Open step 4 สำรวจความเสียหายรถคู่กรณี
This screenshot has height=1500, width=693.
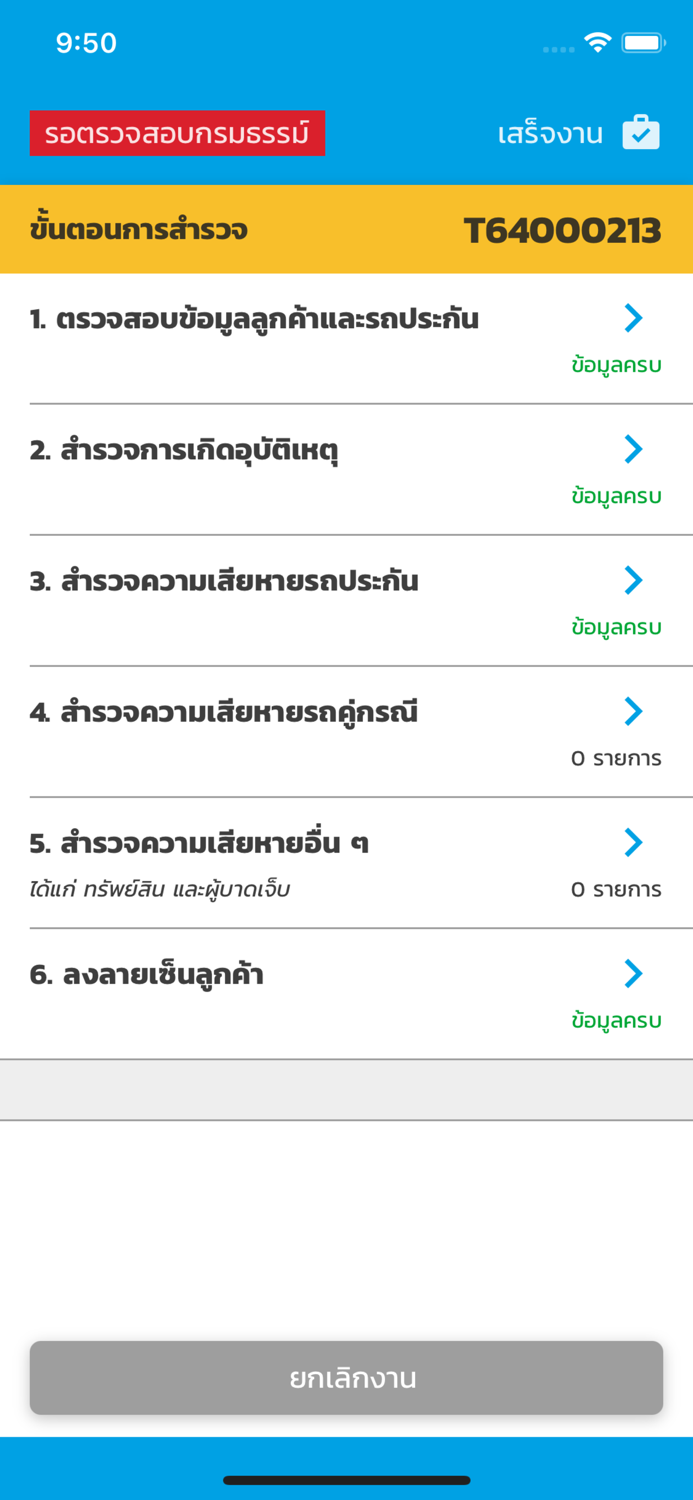click(x=346, y=731)
